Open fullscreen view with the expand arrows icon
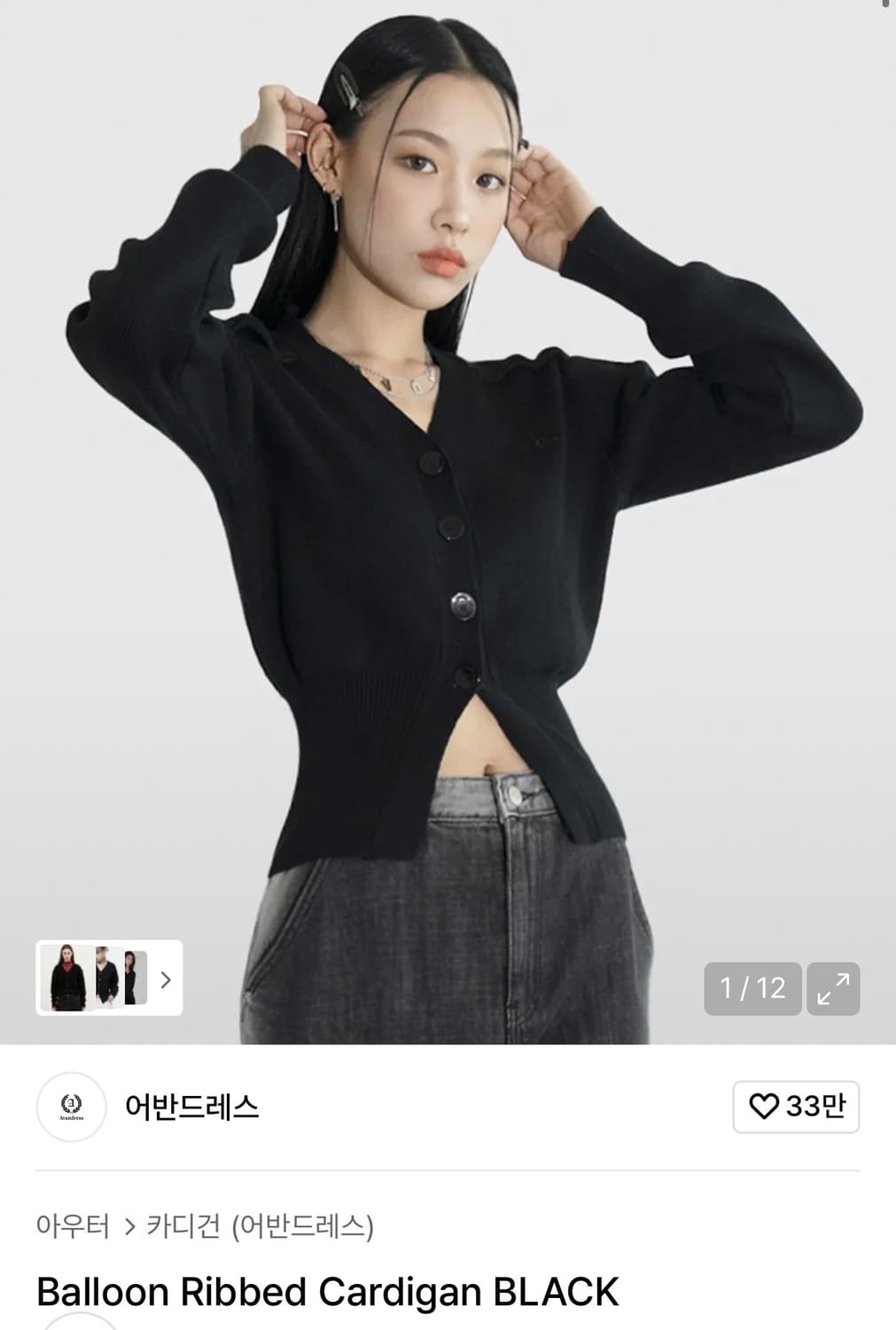The image size is (896, 1330). [831, 990]
